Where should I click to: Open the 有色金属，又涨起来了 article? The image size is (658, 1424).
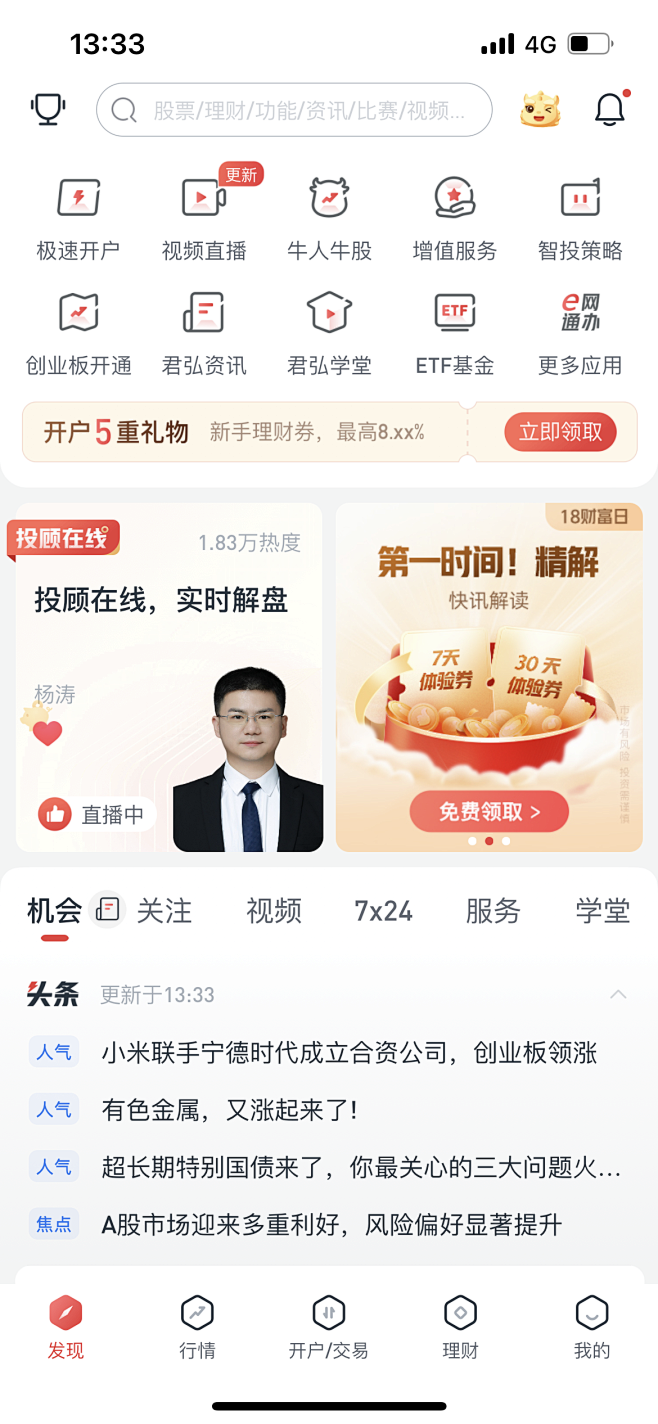[x=230, y=1109]
